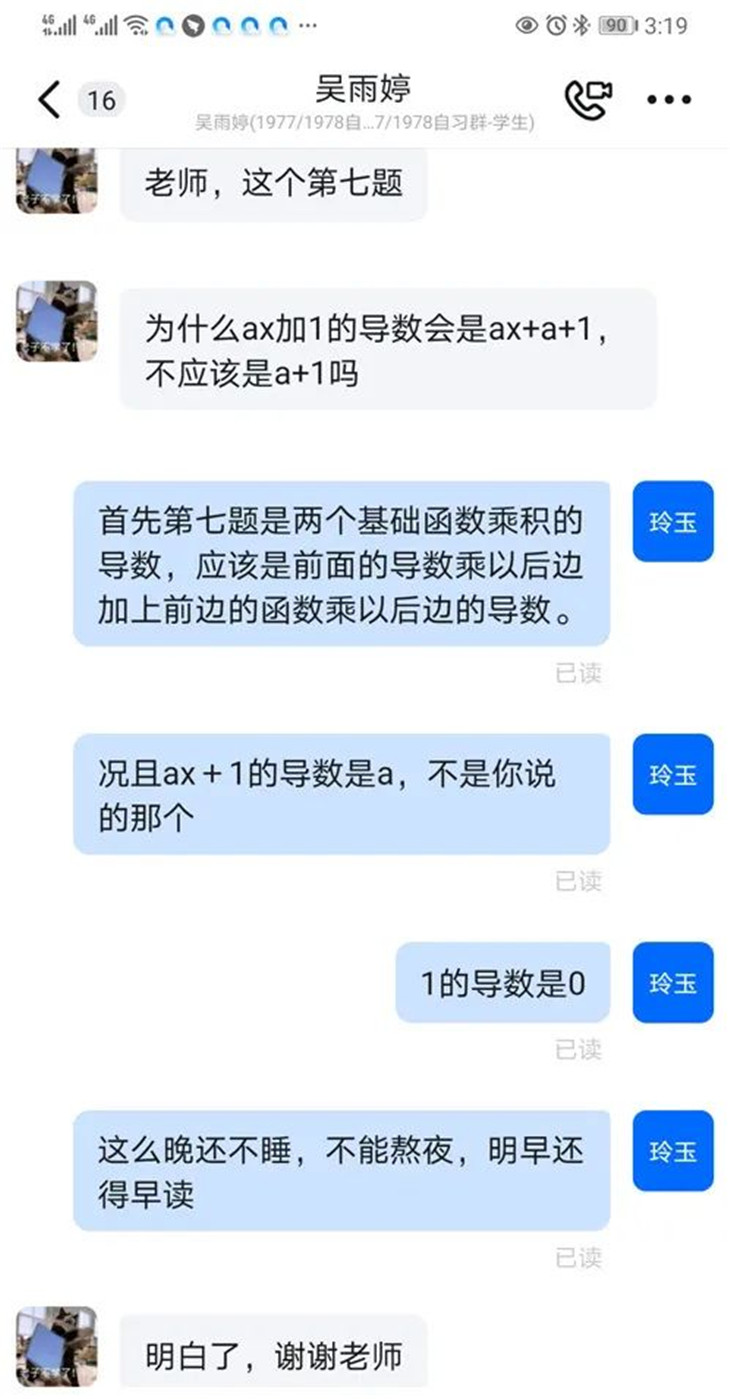Open sender avatar beside 老师，这个第七题

(57, 180)
